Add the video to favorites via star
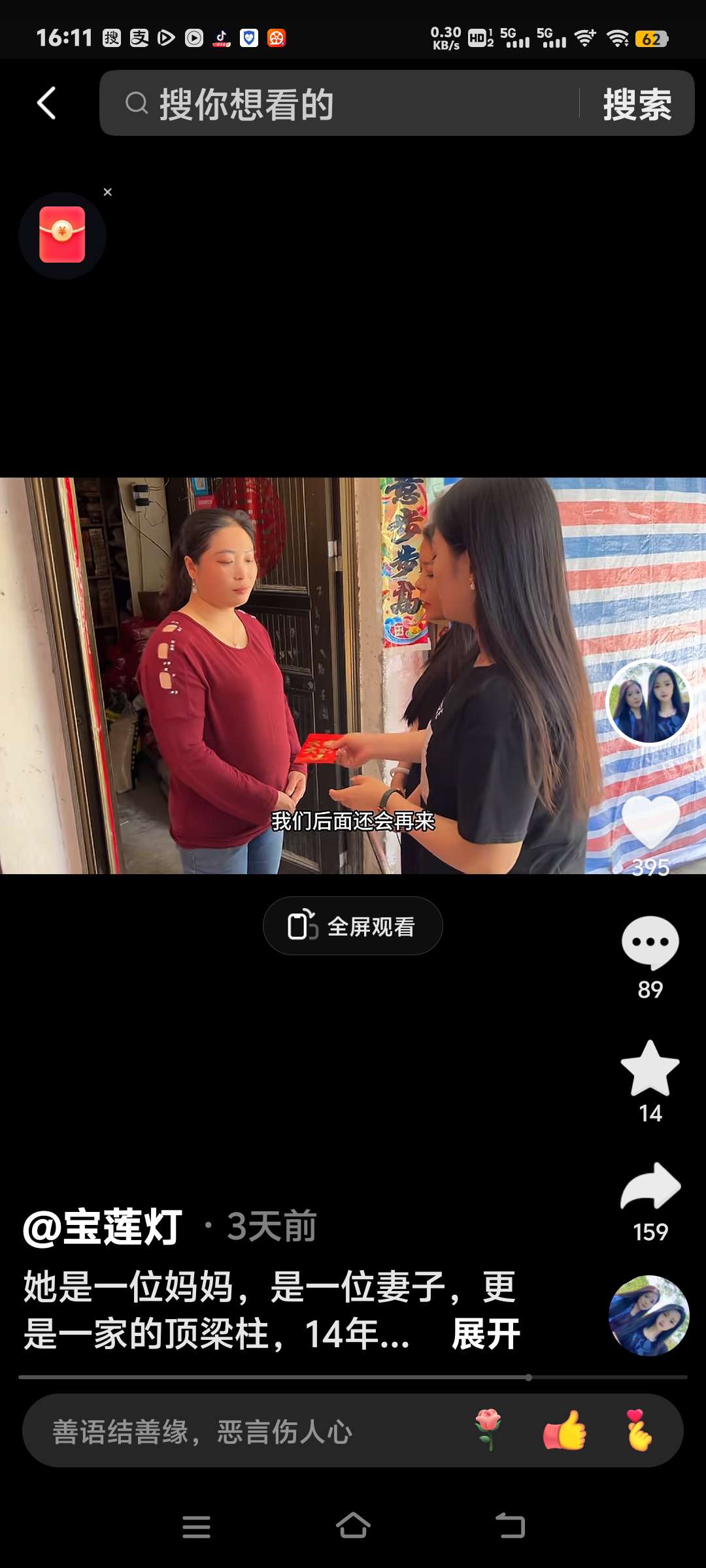 click(650, 1070)
